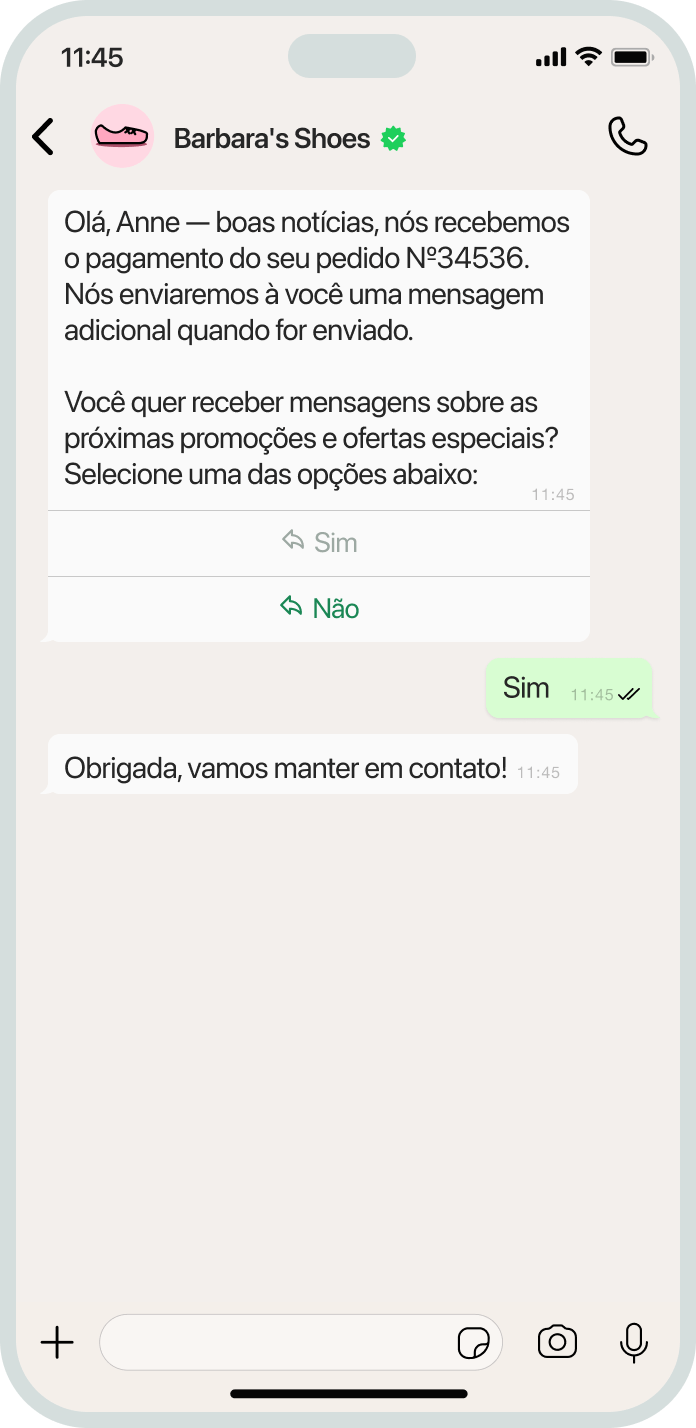Viewport: 696px width, 1428px height.
Task: Launch the camera from the chat bar
Action: click(x=557, y=1342)
